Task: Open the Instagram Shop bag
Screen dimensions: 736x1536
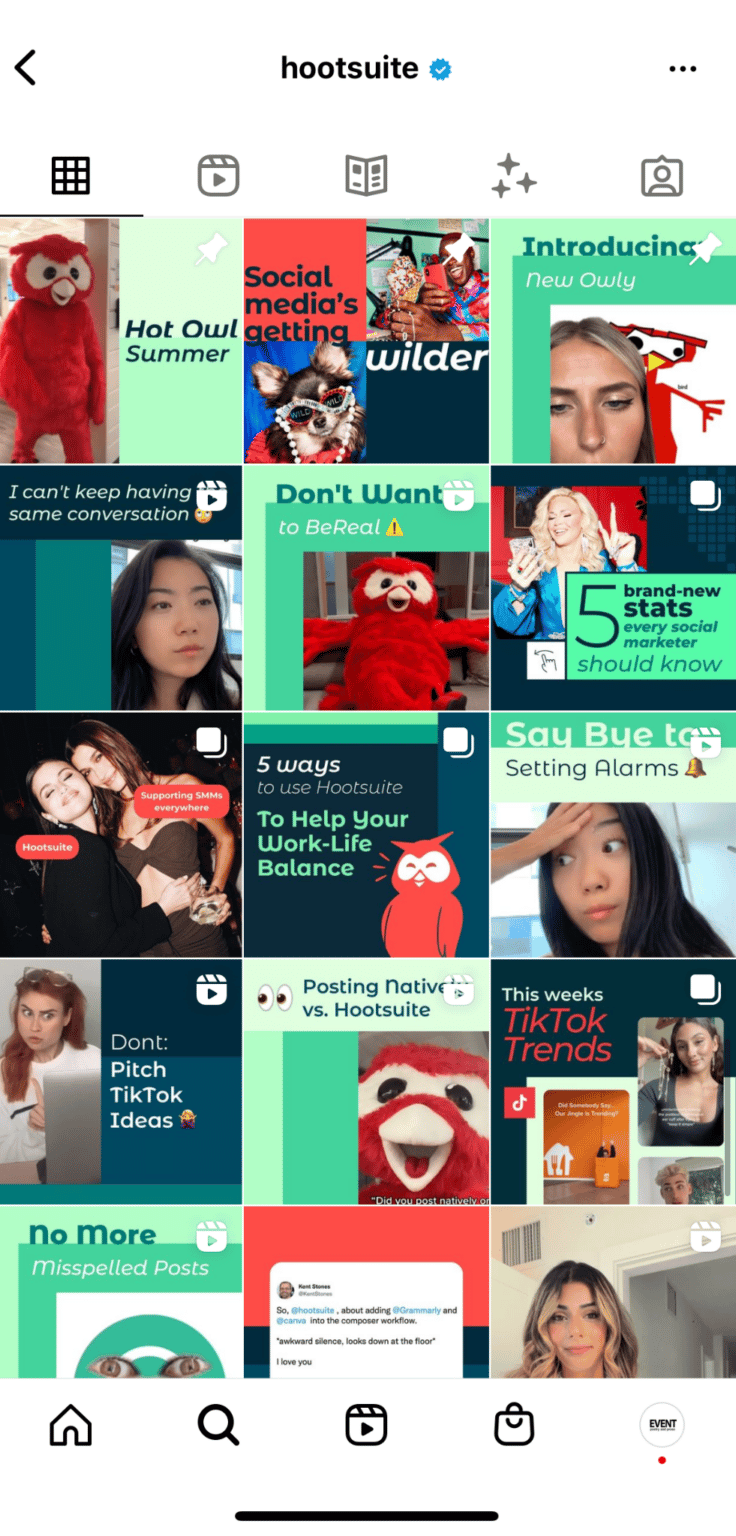Action: (x=514, y=1424)
